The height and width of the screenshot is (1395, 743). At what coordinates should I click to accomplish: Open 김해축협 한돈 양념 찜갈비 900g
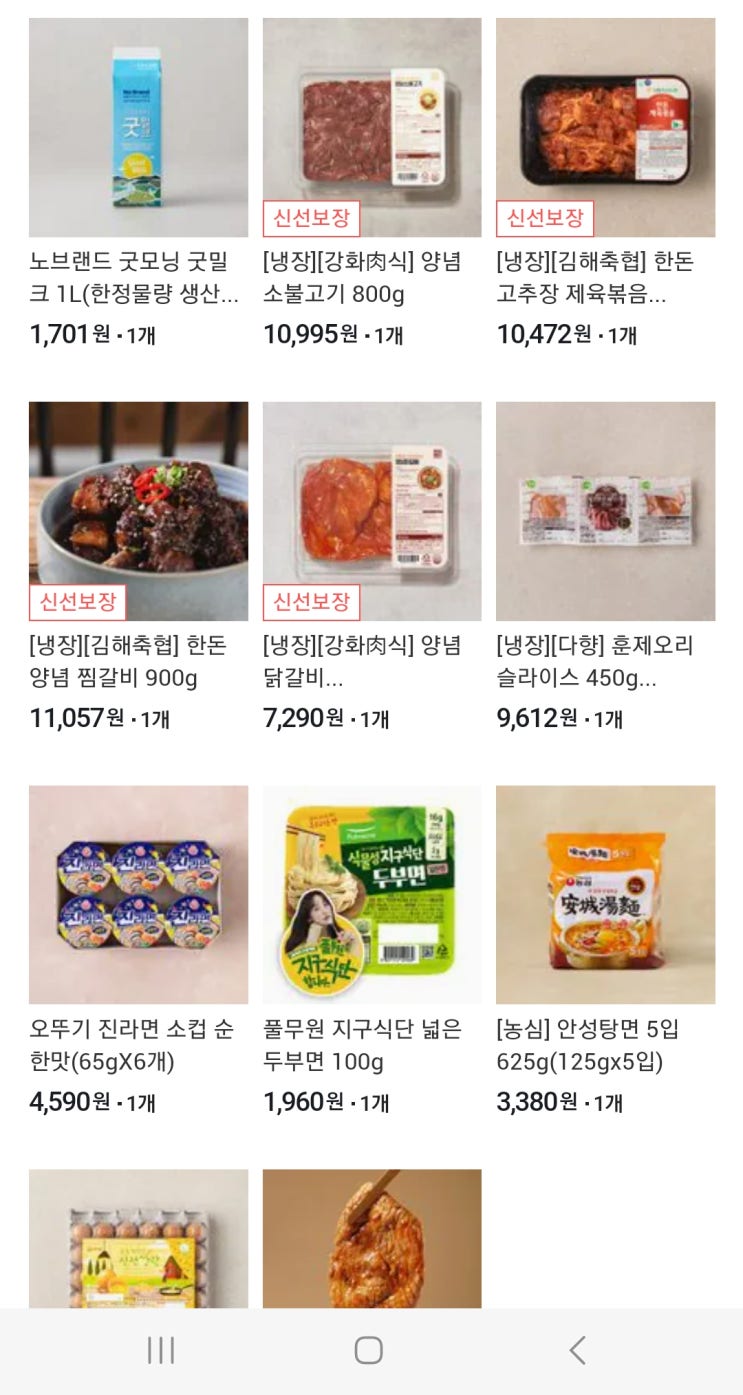(138, 511)
